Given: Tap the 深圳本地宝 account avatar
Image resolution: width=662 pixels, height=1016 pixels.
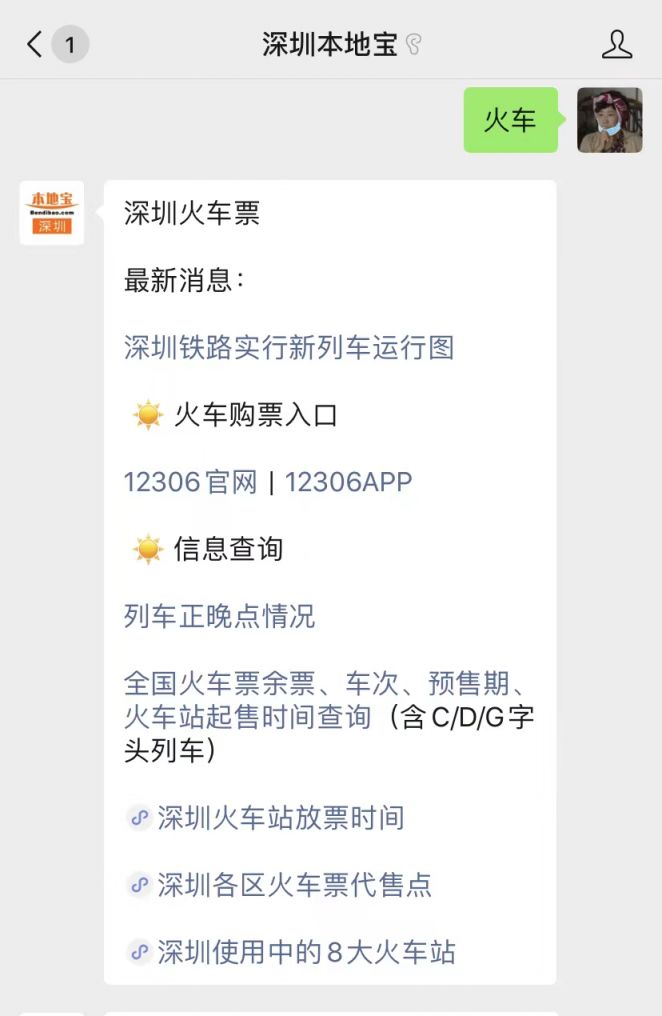Looking at the screenshot, I should [52, 212].
